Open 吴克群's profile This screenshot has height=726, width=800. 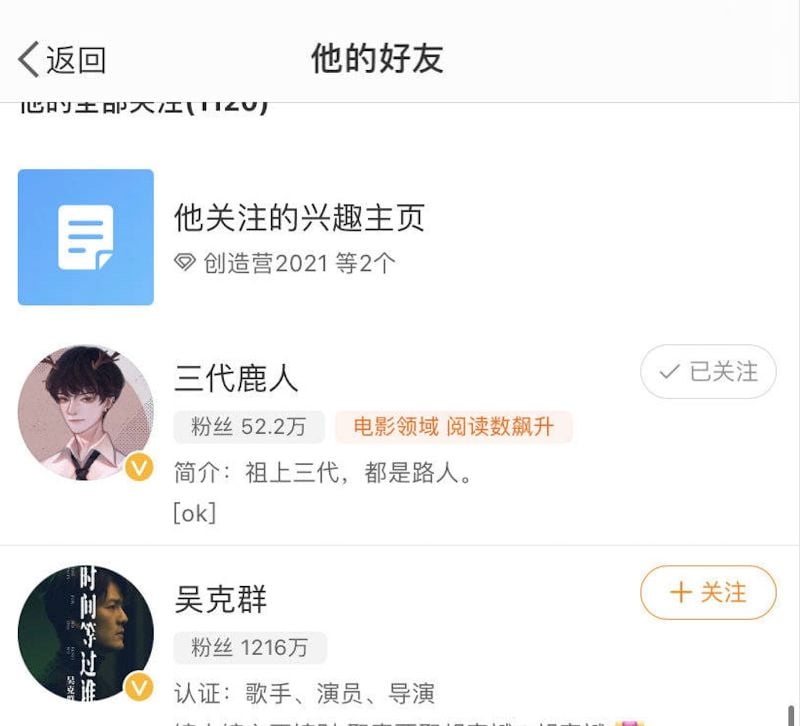point(220,599)
